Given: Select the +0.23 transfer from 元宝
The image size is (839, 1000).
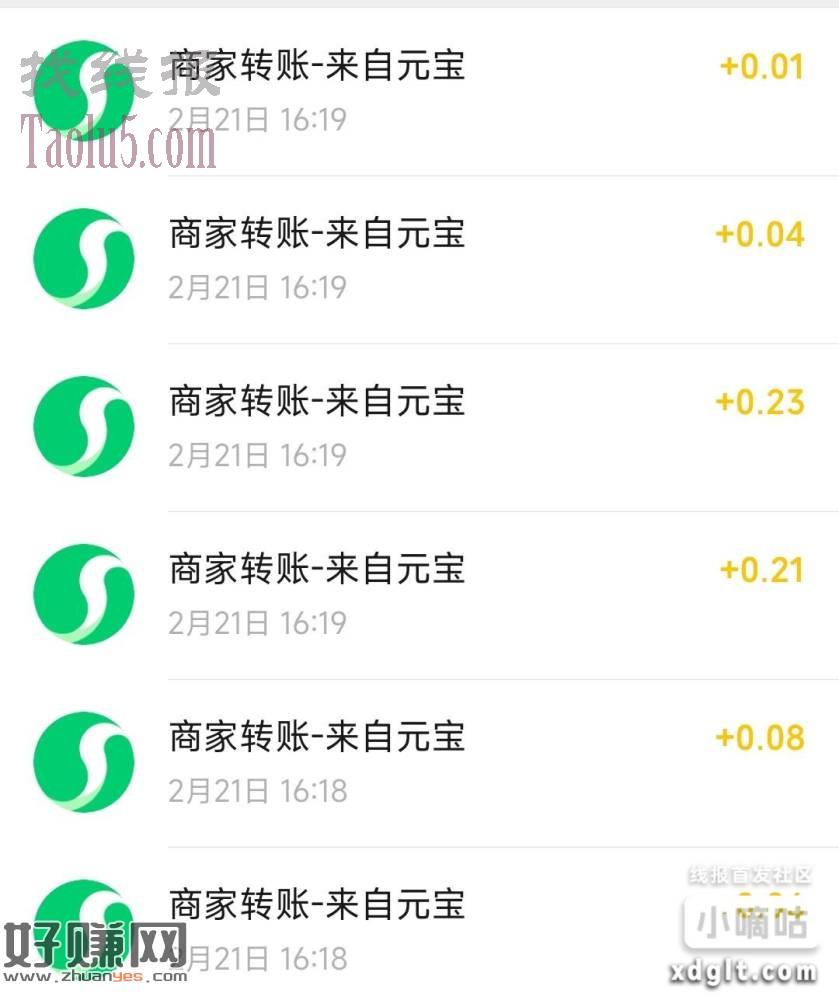Looking at the screenshot, I should 420,426.
